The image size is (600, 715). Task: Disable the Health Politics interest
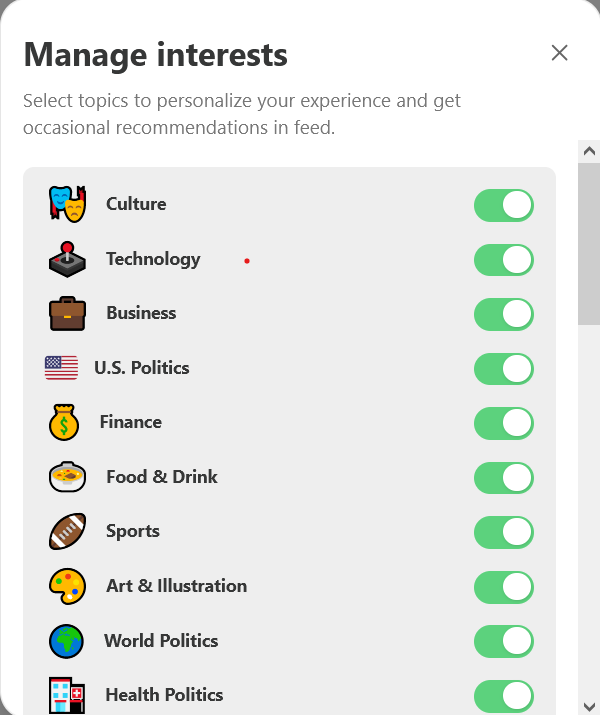point(503,695)
